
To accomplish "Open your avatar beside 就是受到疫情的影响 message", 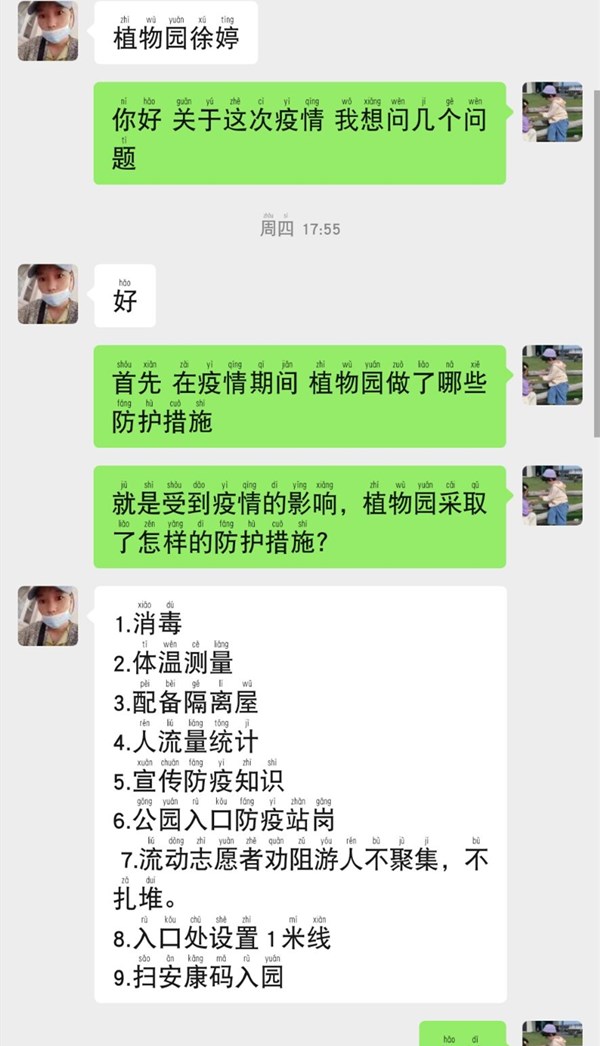I will pos(552,496).
